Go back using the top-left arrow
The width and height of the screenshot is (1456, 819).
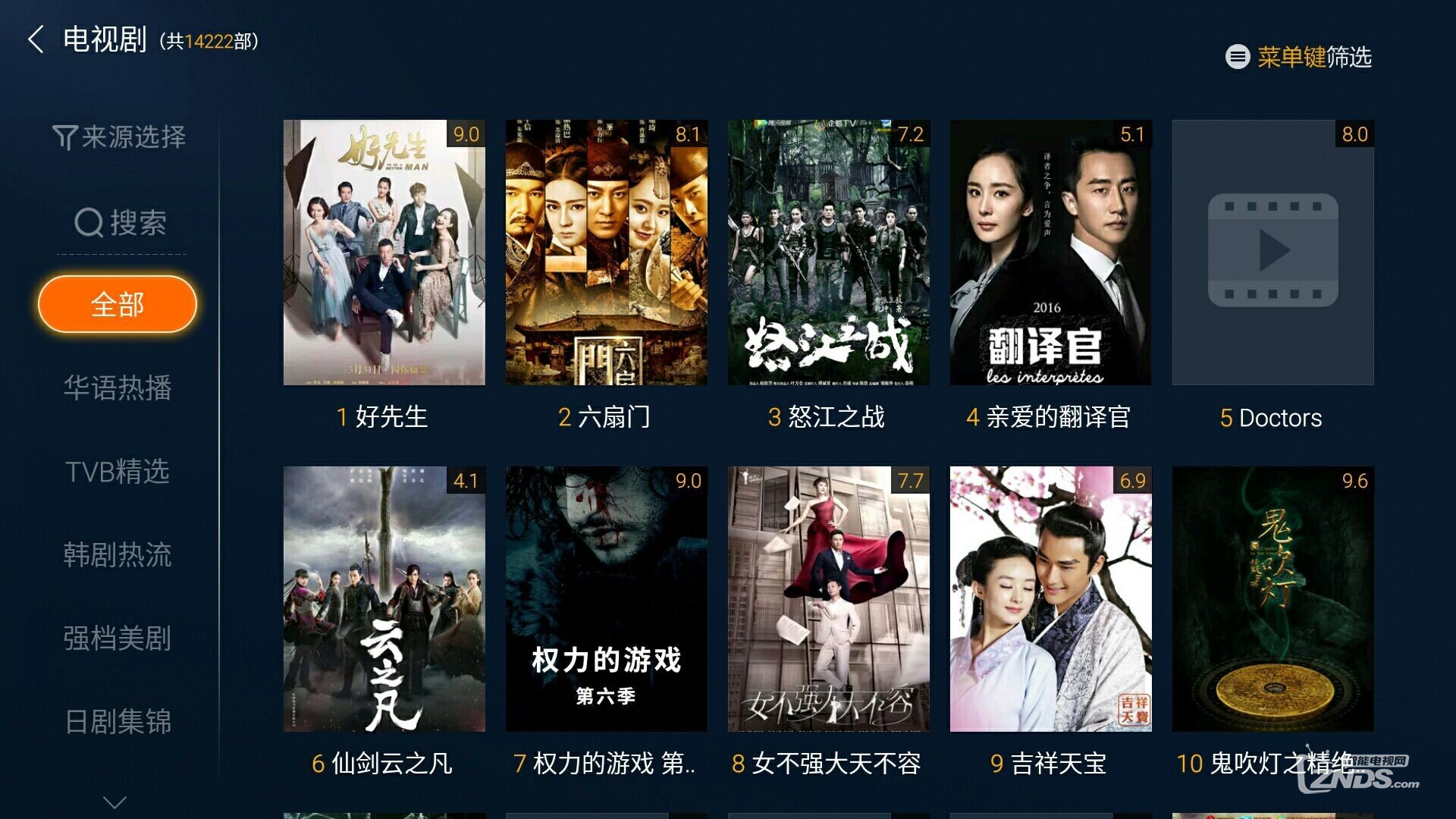pyautogui.click(x=36, y=39)
